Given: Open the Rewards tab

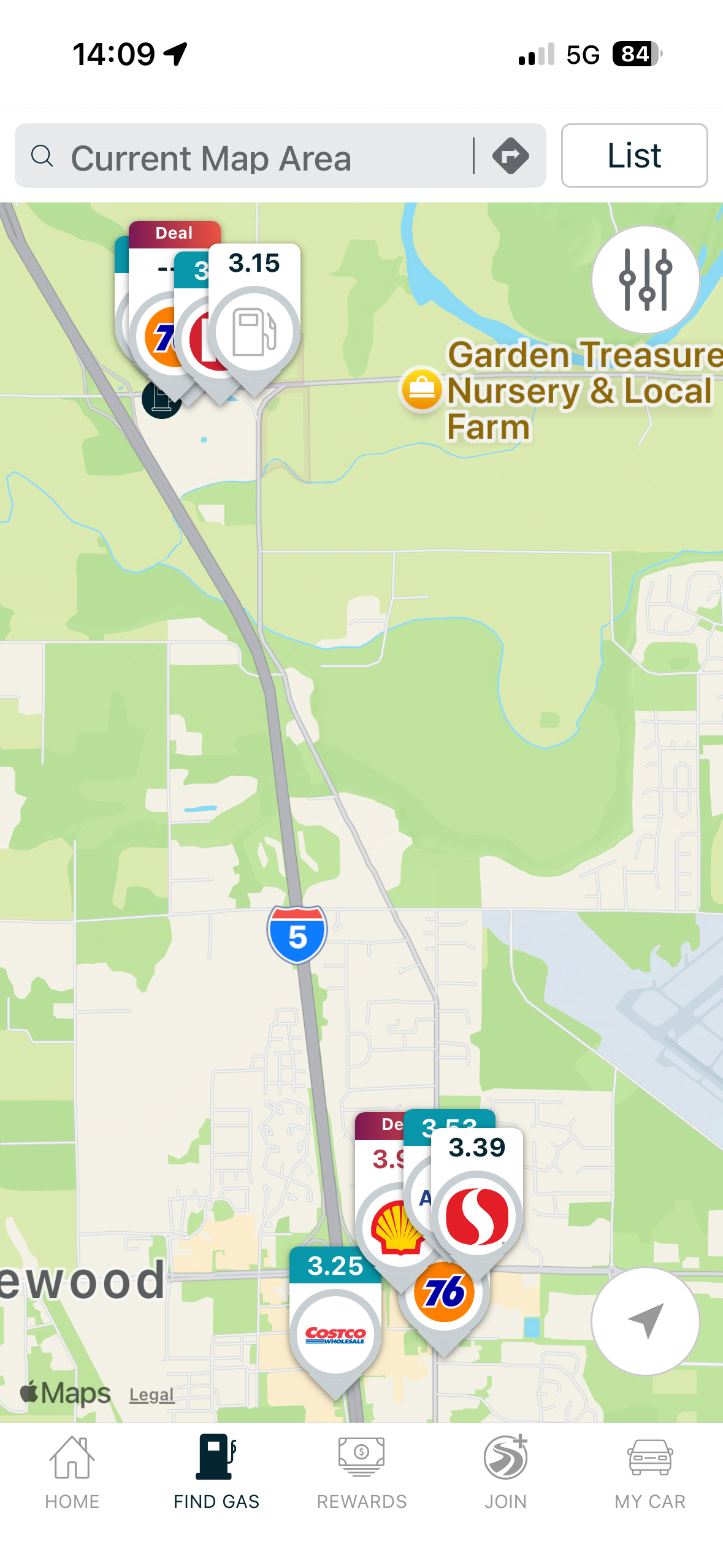Looking at the screenshot, I should [x=362, y=1472].
